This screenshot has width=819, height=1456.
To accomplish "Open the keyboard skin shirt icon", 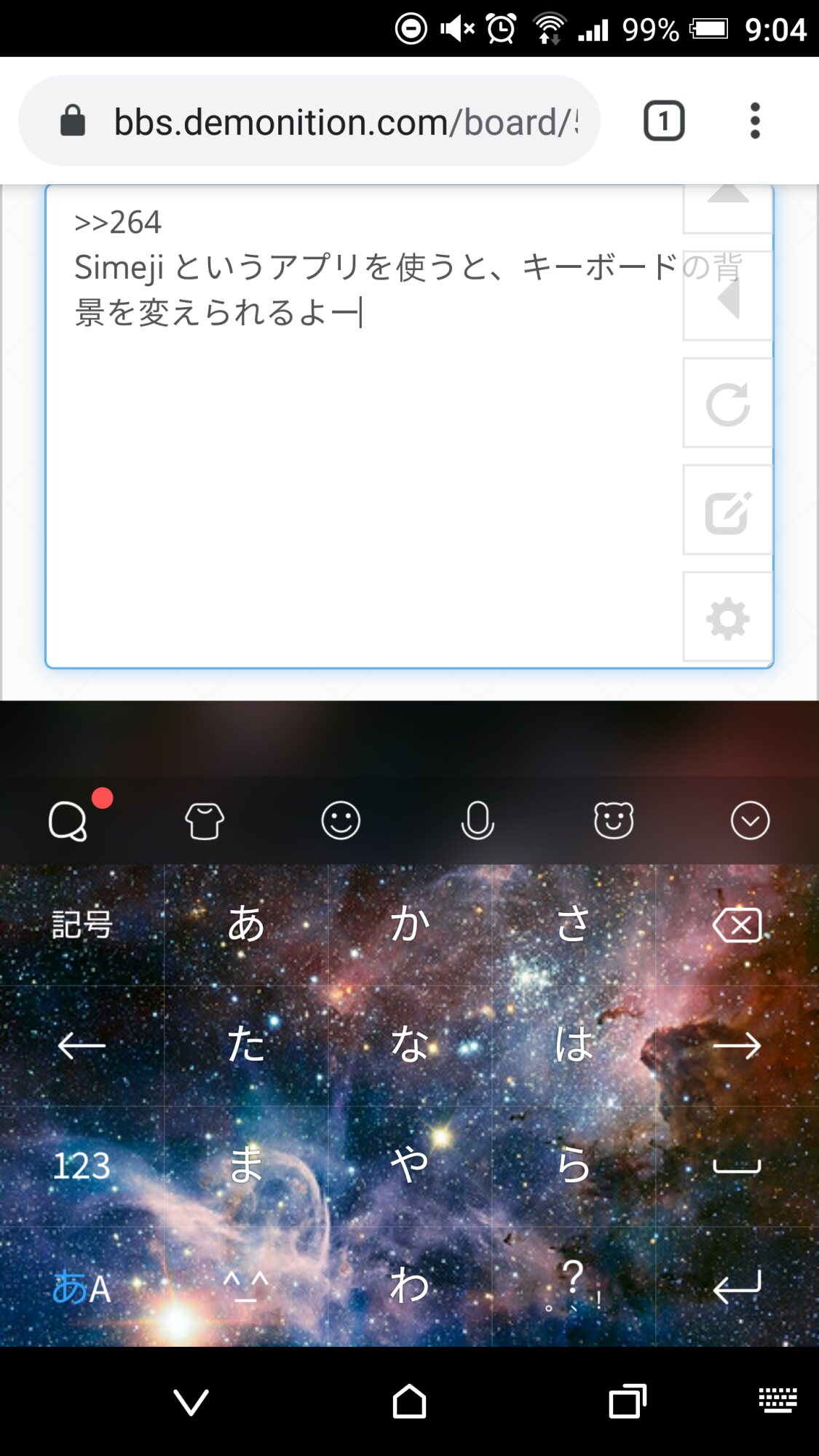I will click(x=205, y=822).
